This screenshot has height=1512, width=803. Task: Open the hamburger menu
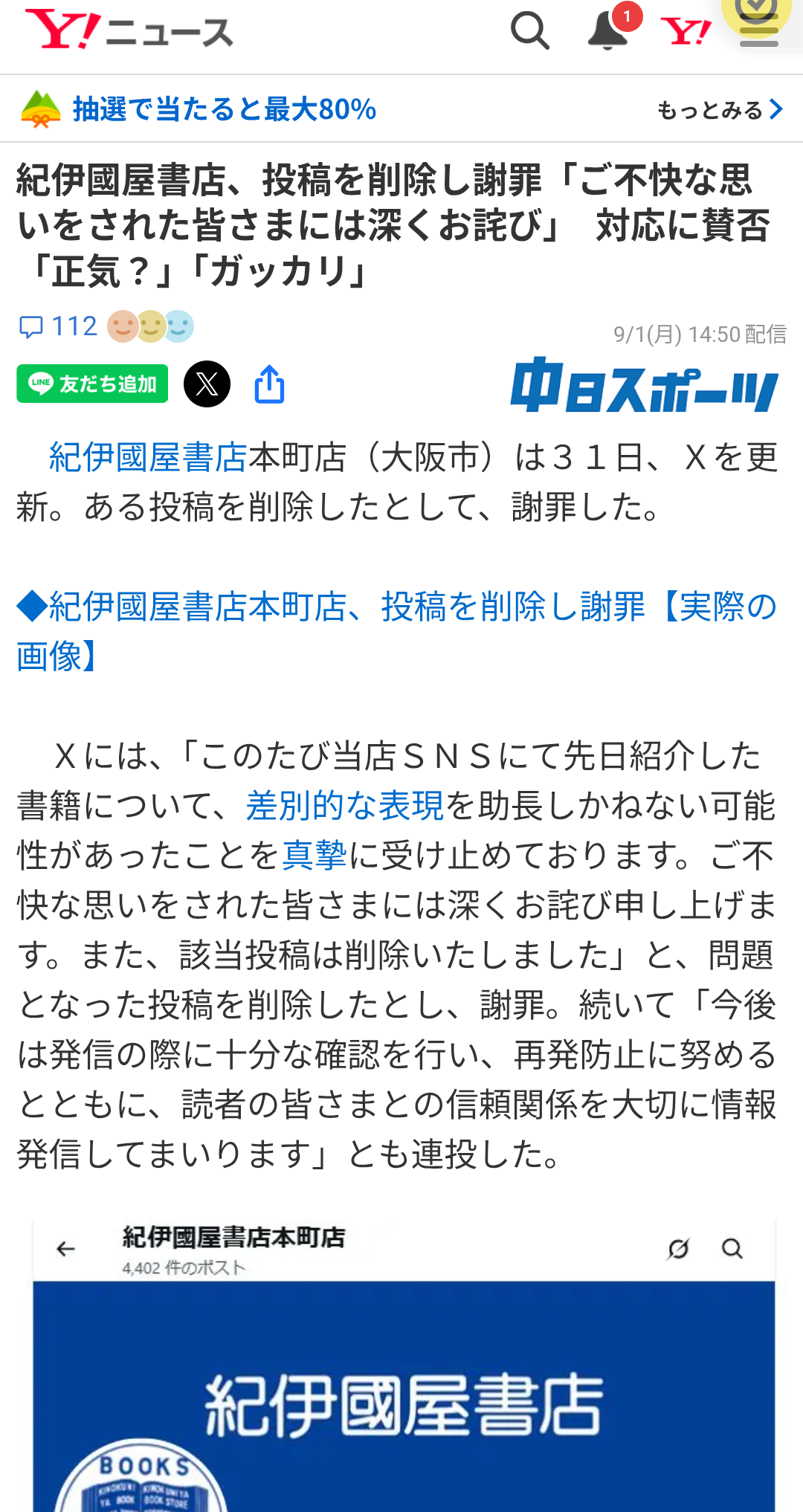pyautogui.click(x=758, y=33)
